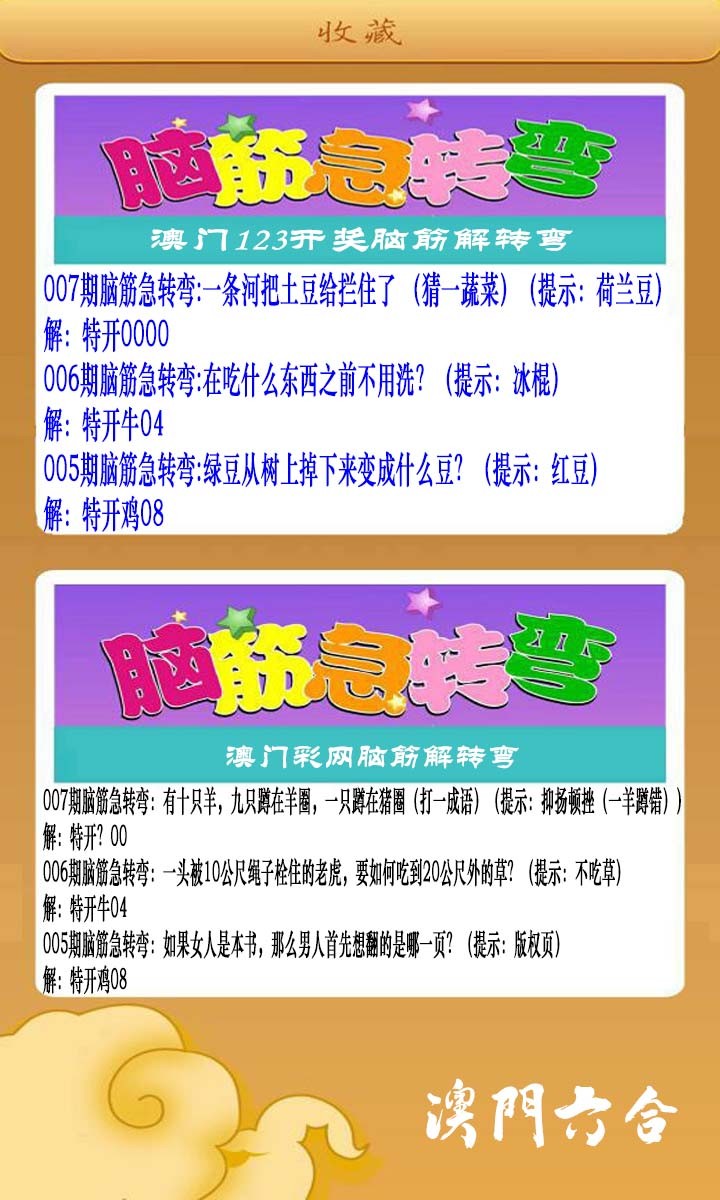Open the 澳门彩网脑筋解转弯 card

click(359, 785)
